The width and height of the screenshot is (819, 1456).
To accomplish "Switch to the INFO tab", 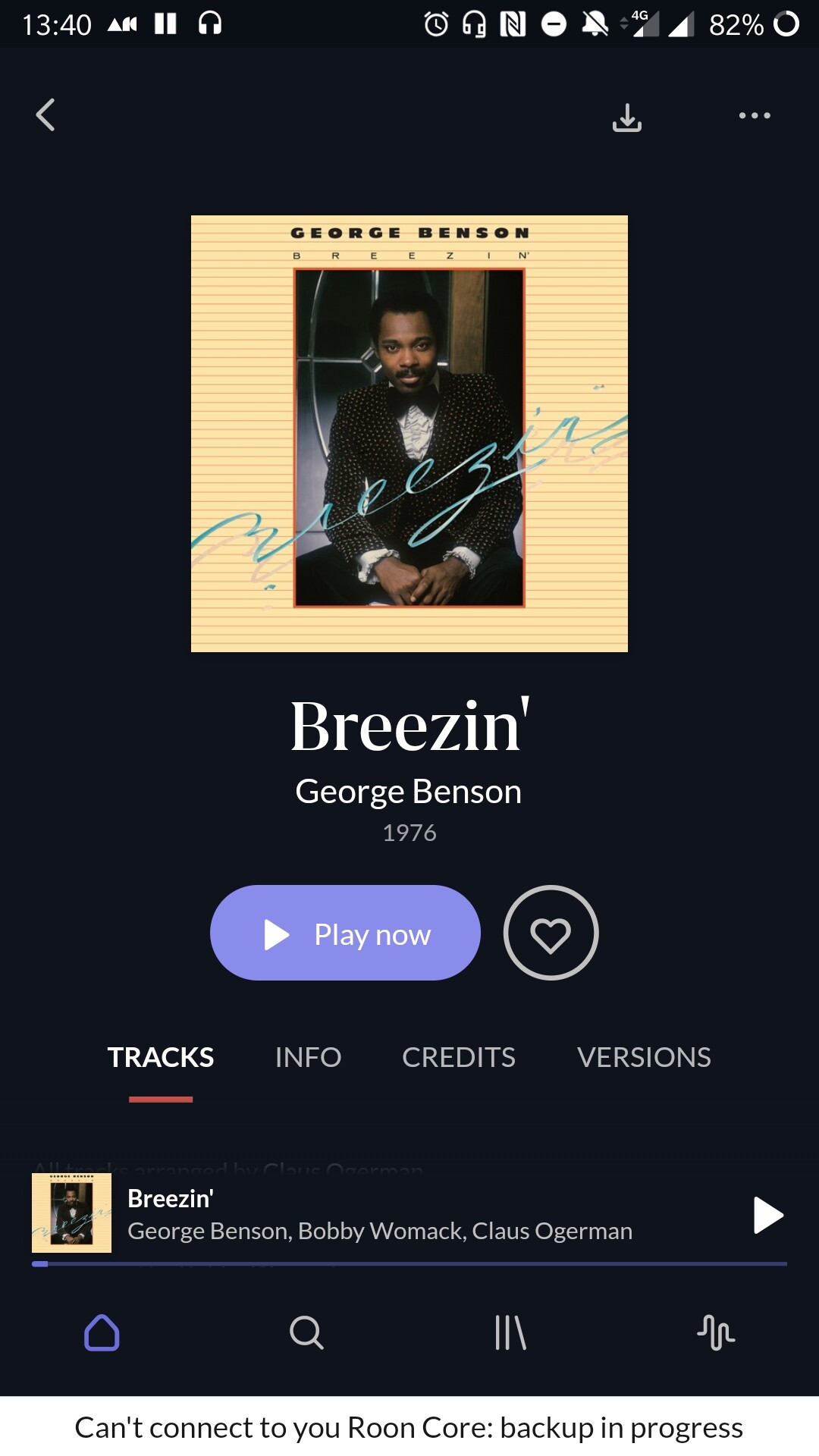I will coord(308,1057).
